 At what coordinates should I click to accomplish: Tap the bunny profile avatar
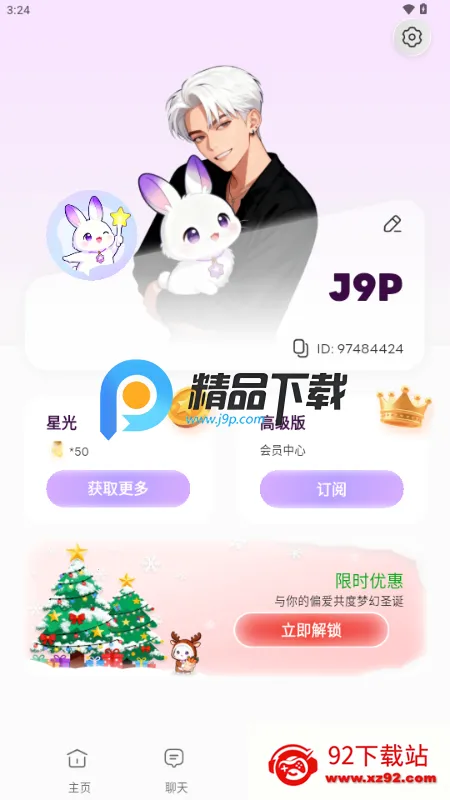point(92,235)
